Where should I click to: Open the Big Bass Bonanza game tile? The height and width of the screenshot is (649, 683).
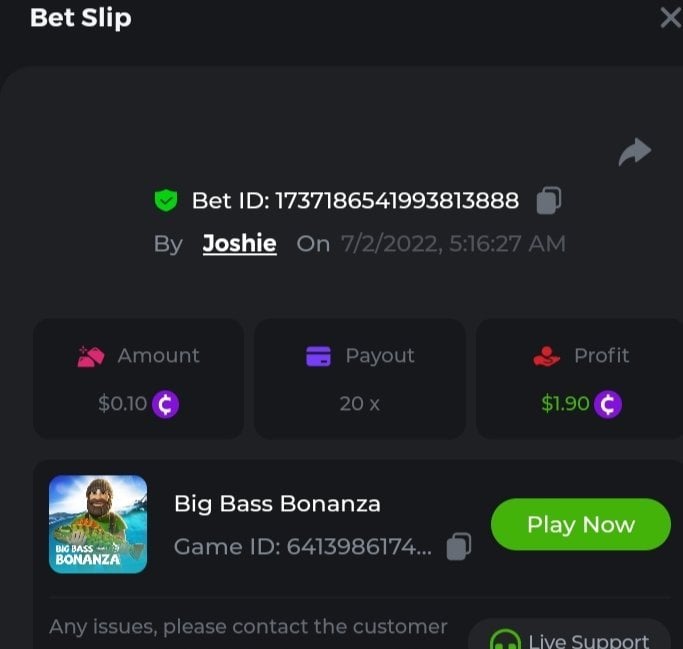pos(98,524)
